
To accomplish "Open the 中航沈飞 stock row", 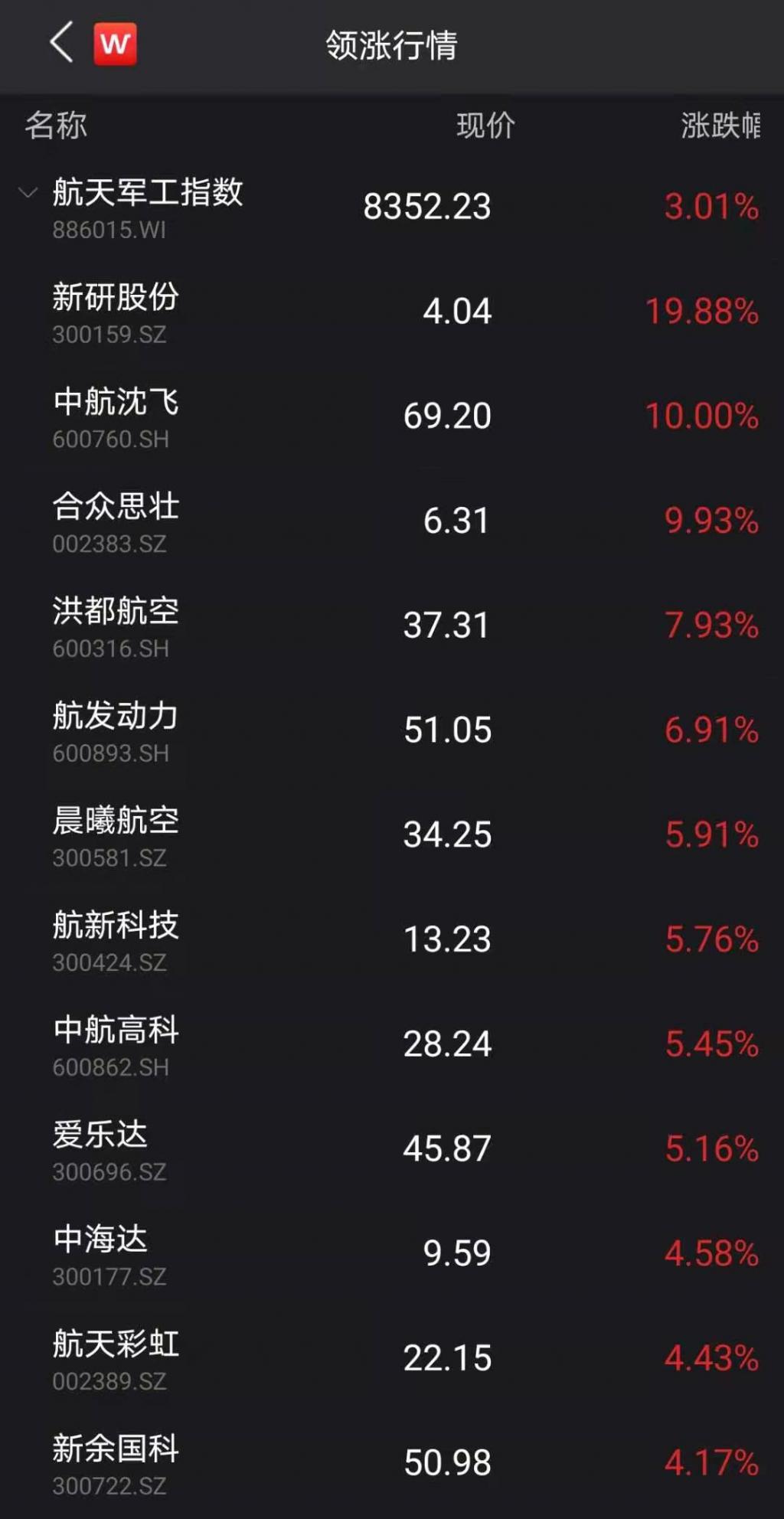I will click(392, 416).
